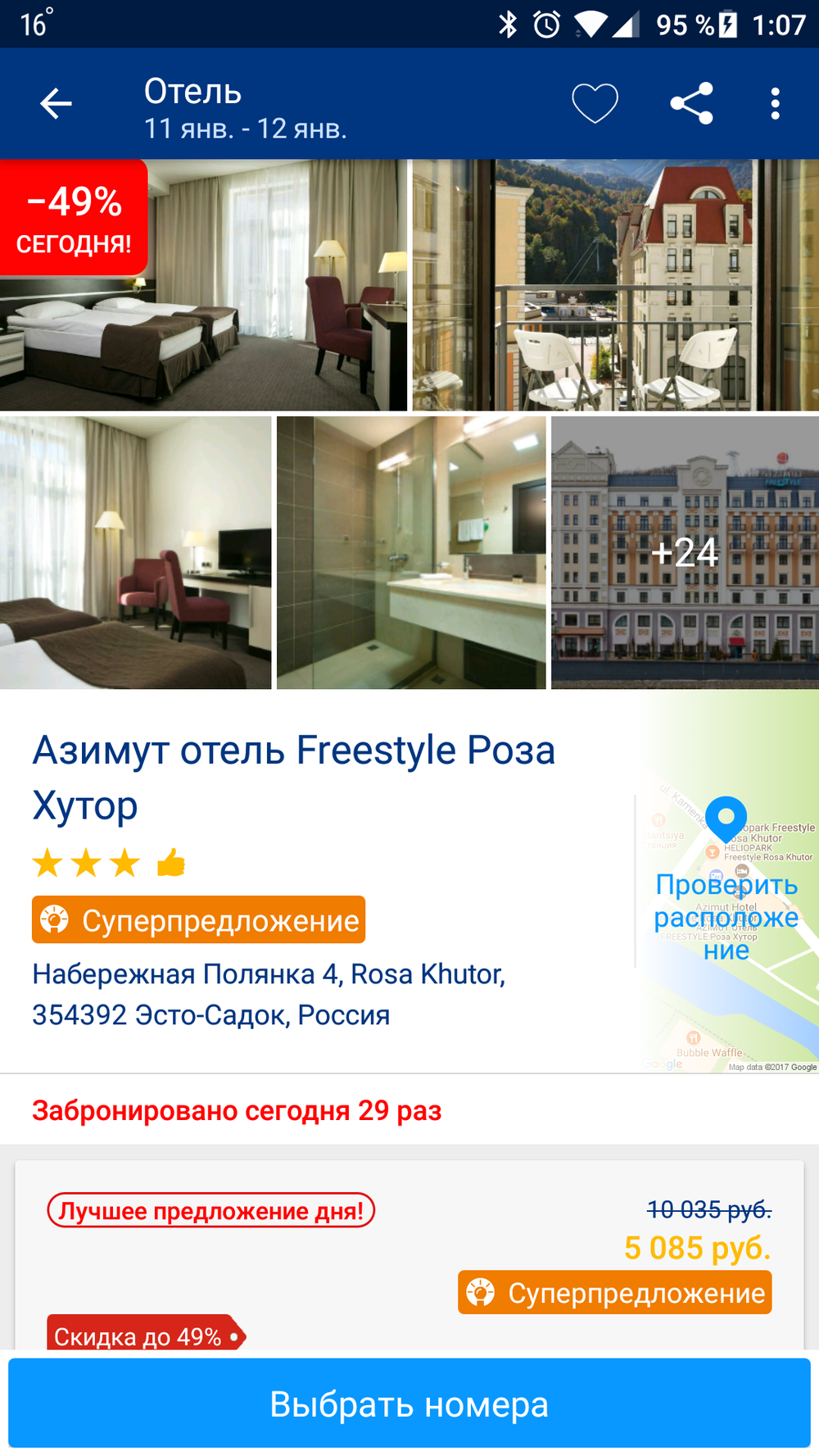The width and height of the screenshot is (819, 1456).
Task: Share this hotel listing
Action: 692,104
